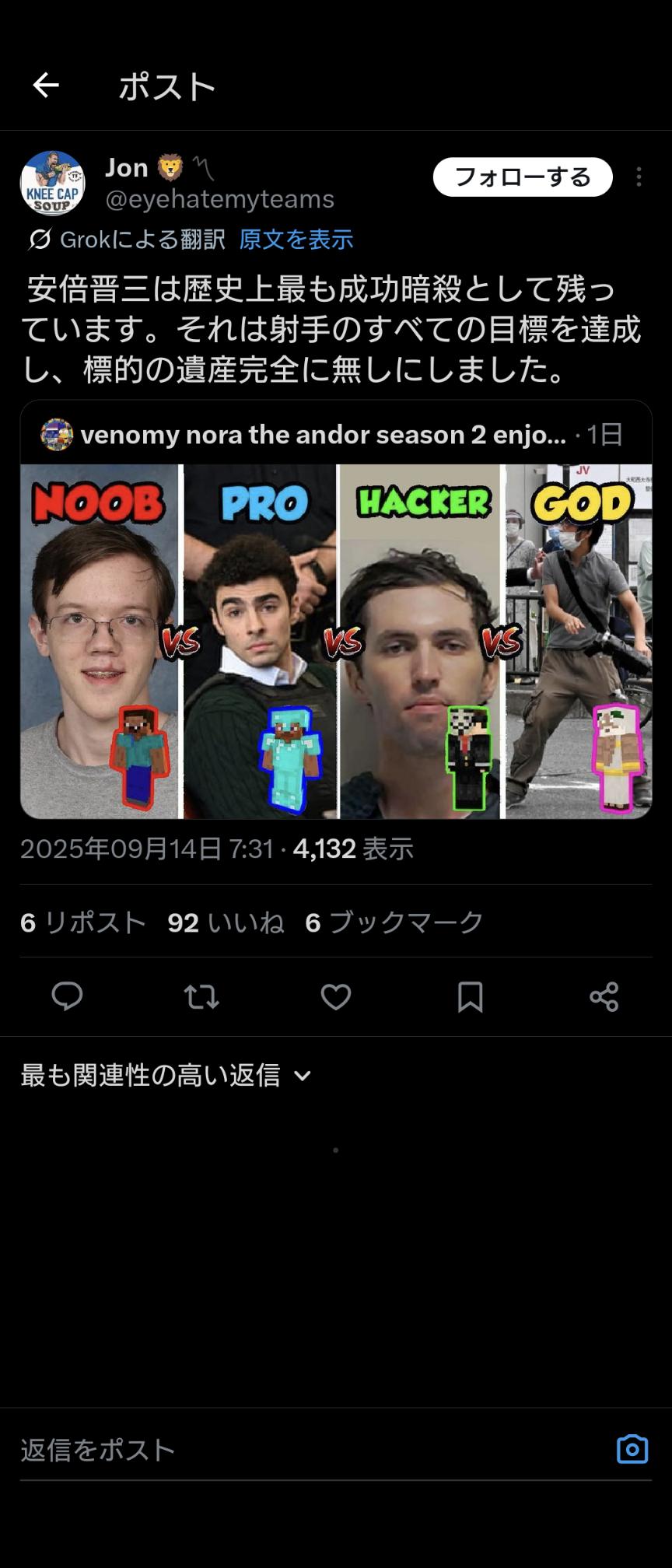Open Jon's profile avatar
This screenshot has width=672, height=1568.
pyautogui.click(x=52, y=184)
